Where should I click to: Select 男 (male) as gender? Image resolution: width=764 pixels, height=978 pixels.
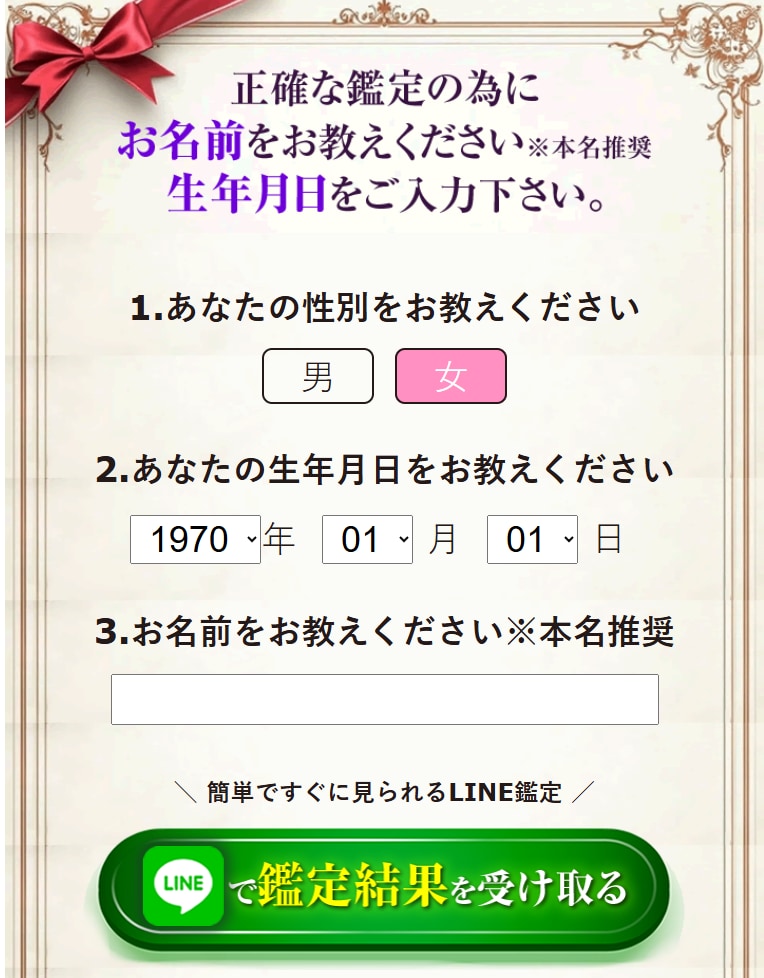coord(317,376)
